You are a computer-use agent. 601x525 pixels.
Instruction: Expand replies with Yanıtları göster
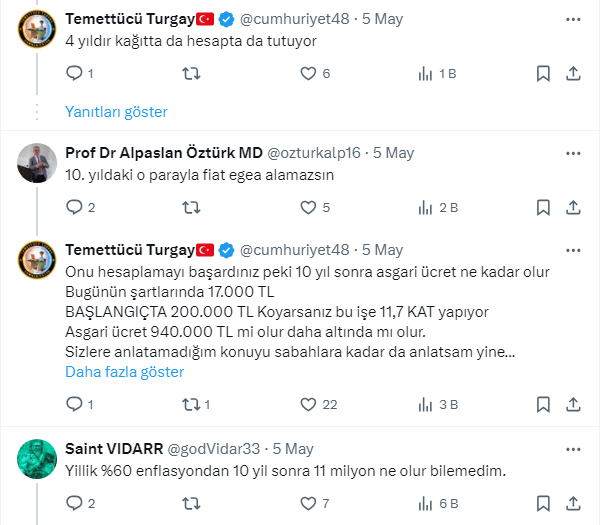tap(116, 112)
